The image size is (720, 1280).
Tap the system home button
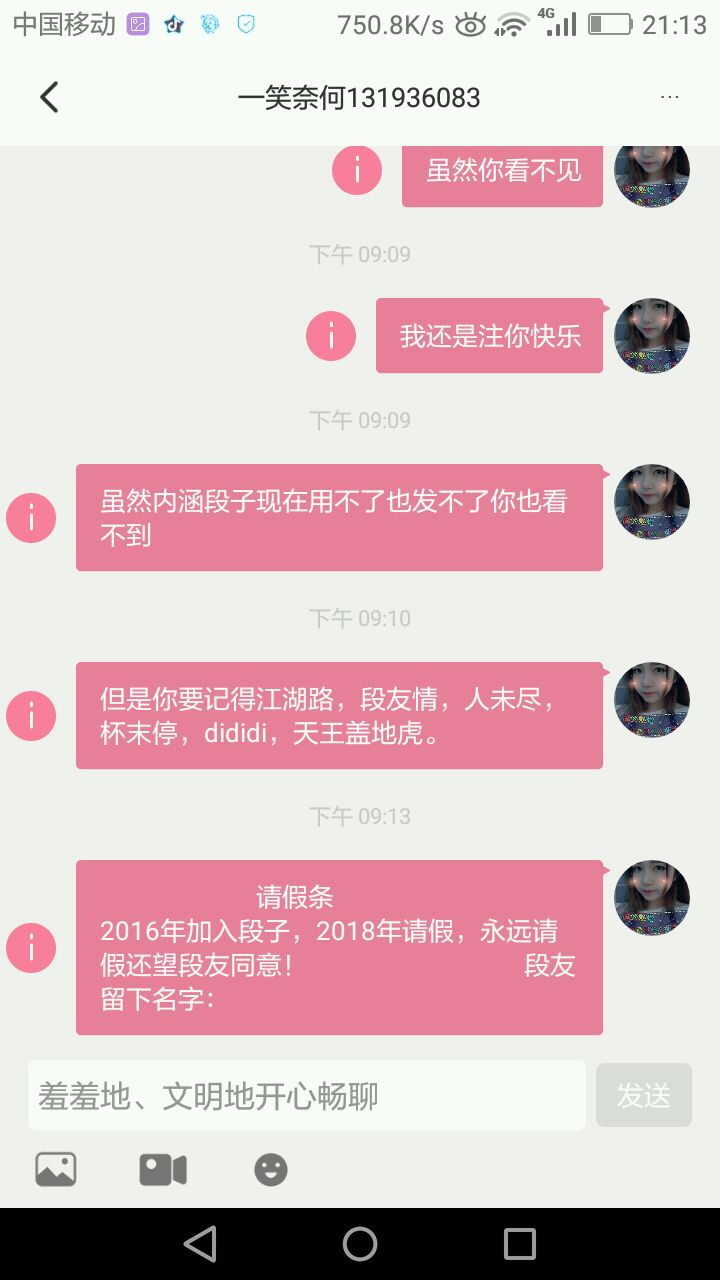[x=360, y=1244]
